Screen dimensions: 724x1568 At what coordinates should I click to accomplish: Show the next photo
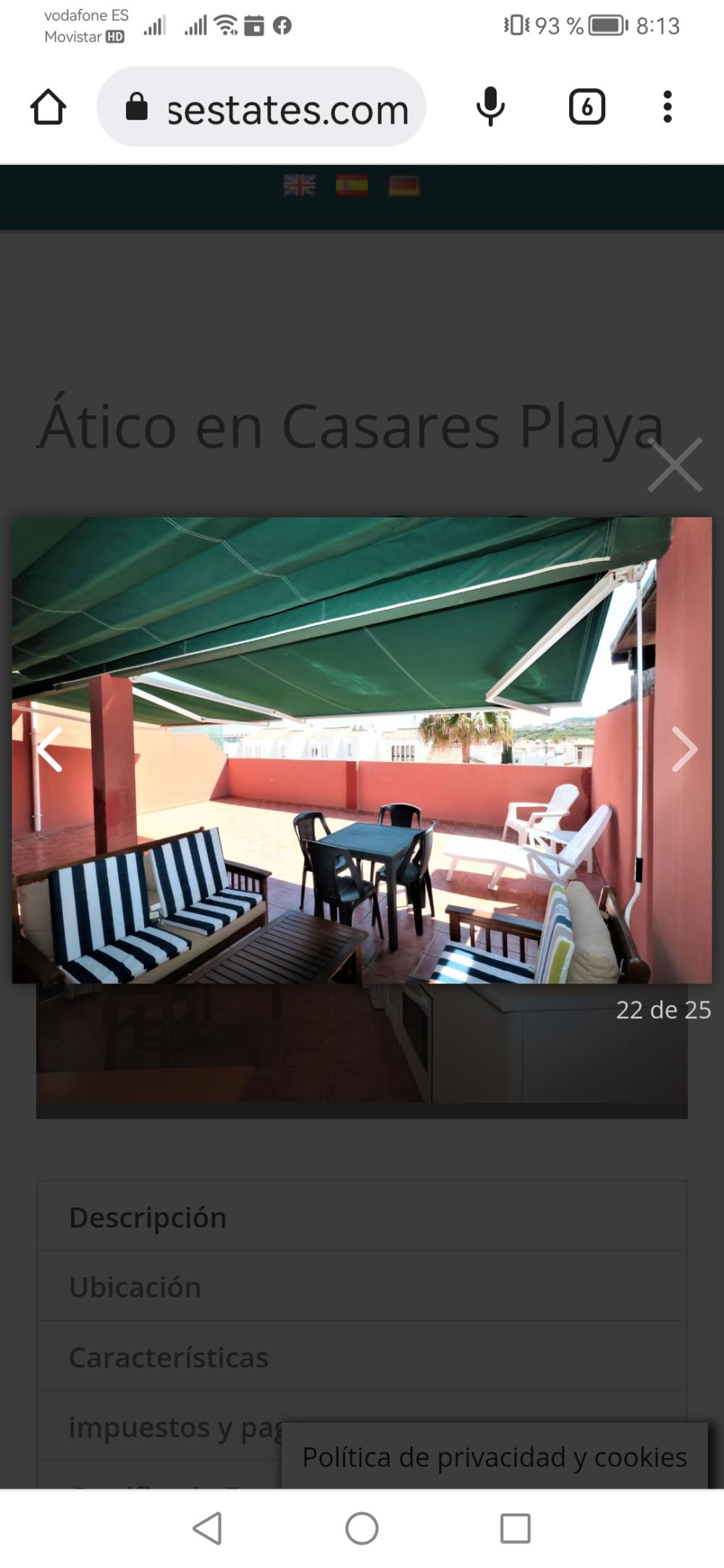(683, 750)
